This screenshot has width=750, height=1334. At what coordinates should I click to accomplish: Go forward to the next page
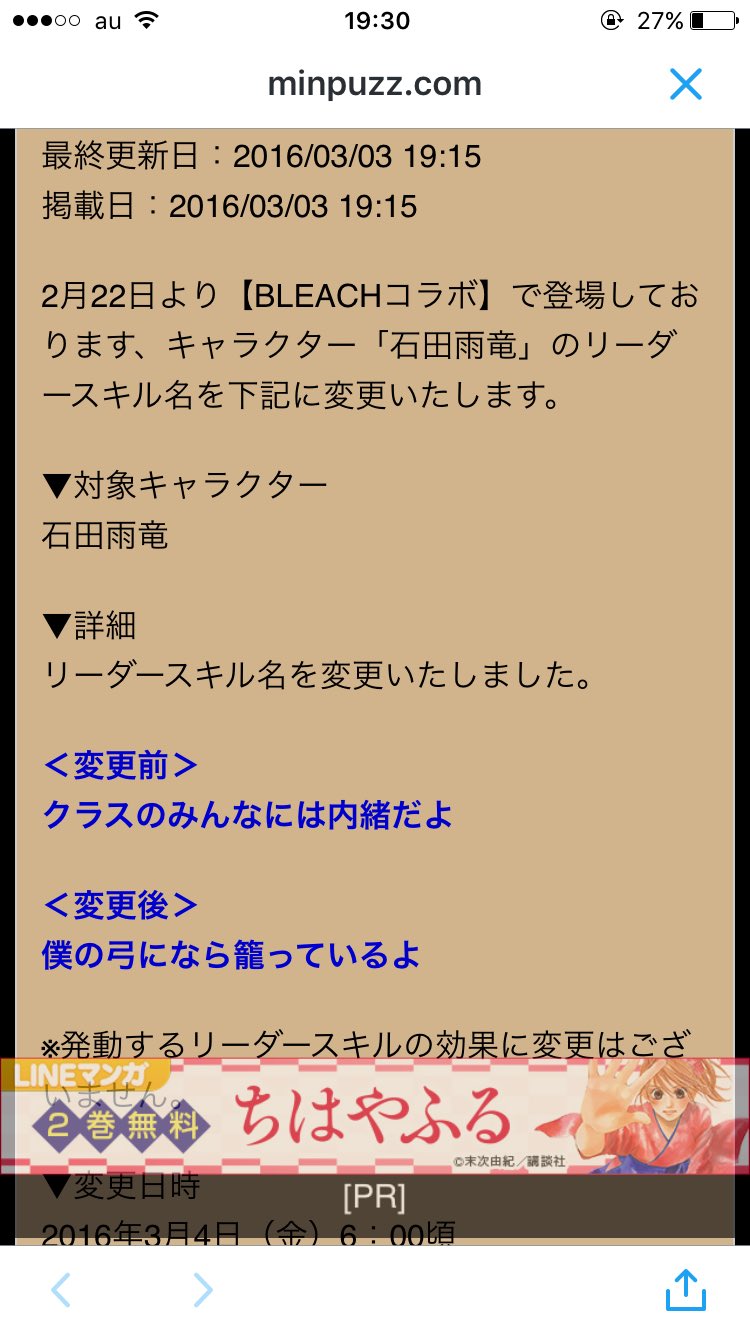click(202, 1290)
